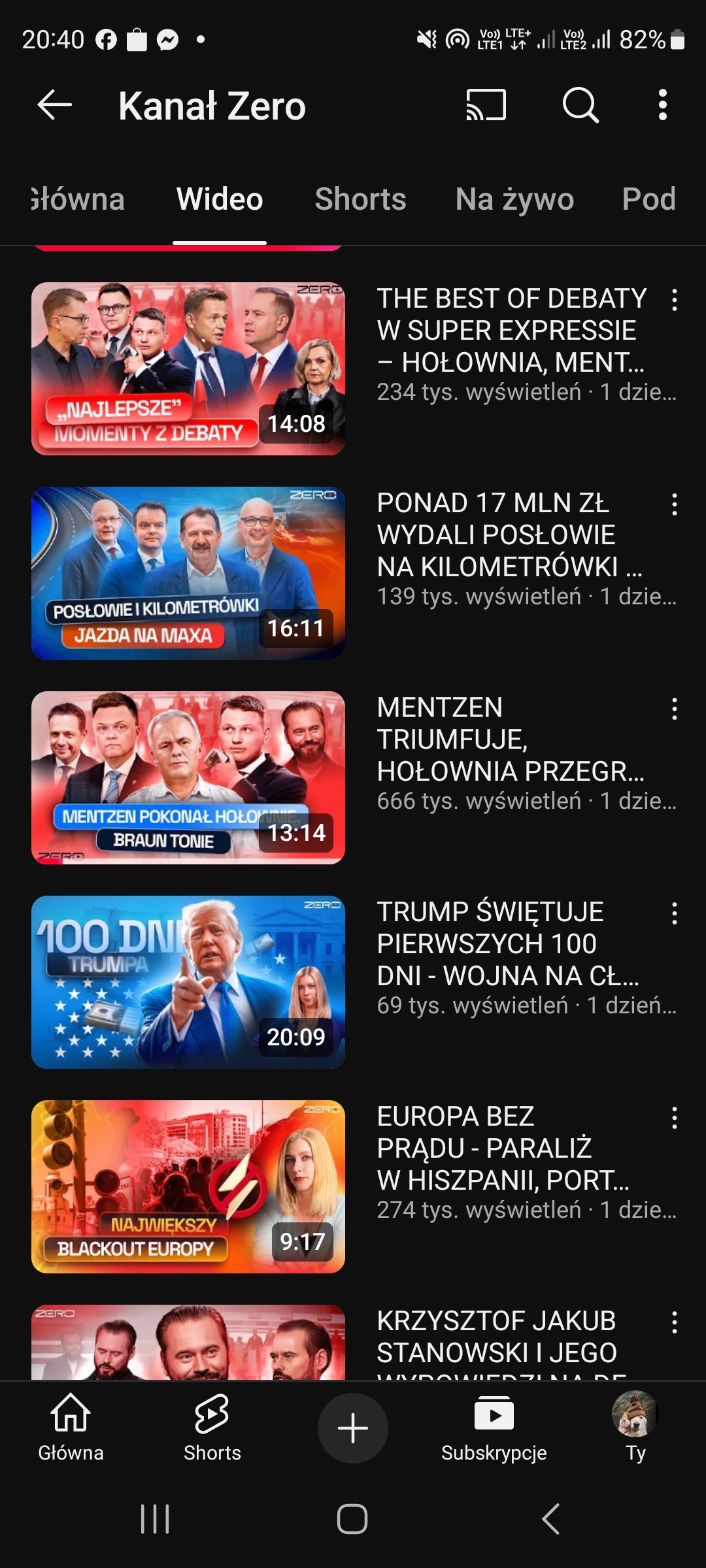Viewport: 706px width, 1568px height.
Task: Switch to the channel's Shorts tab
Action: [x=360, y=199]
